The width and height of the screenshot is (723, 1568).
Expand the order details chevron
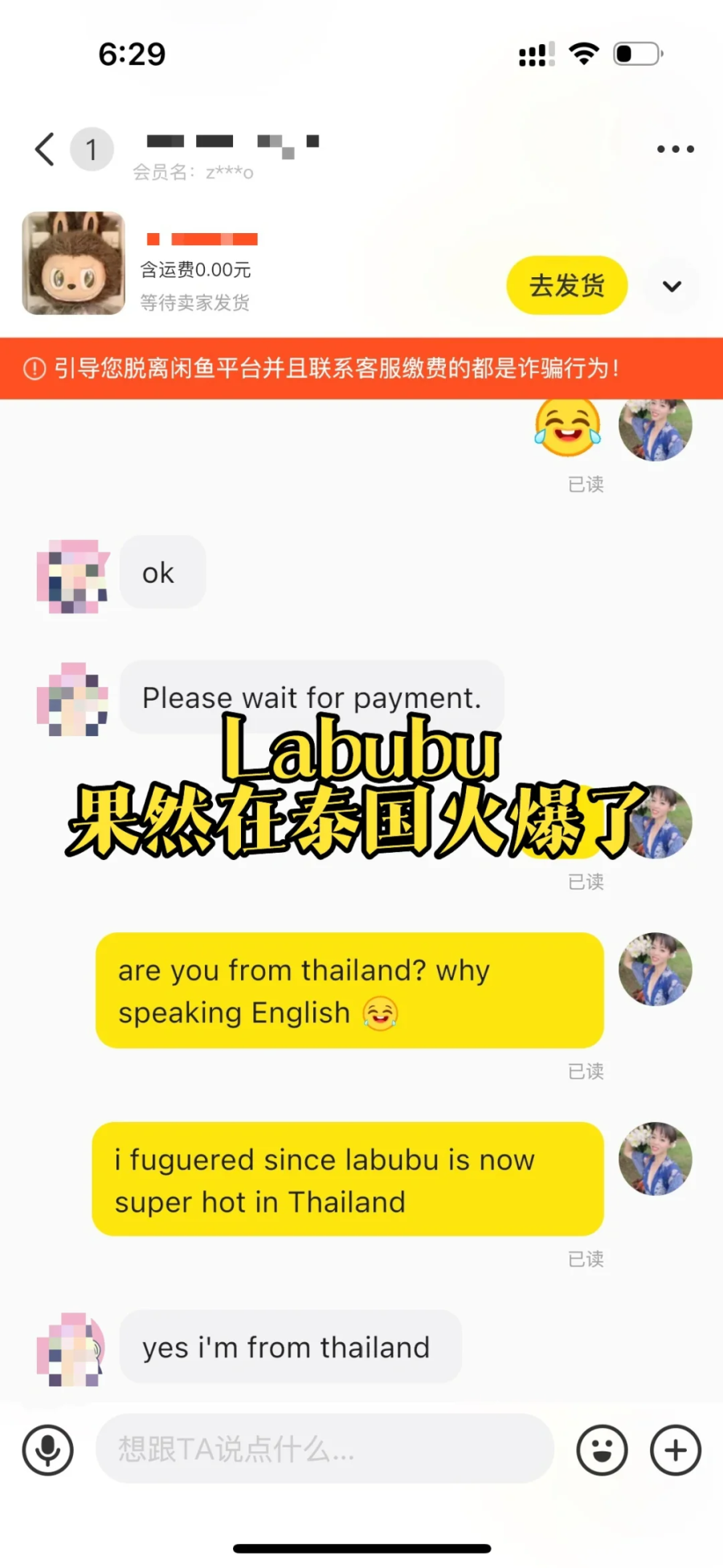pos(672,286)
